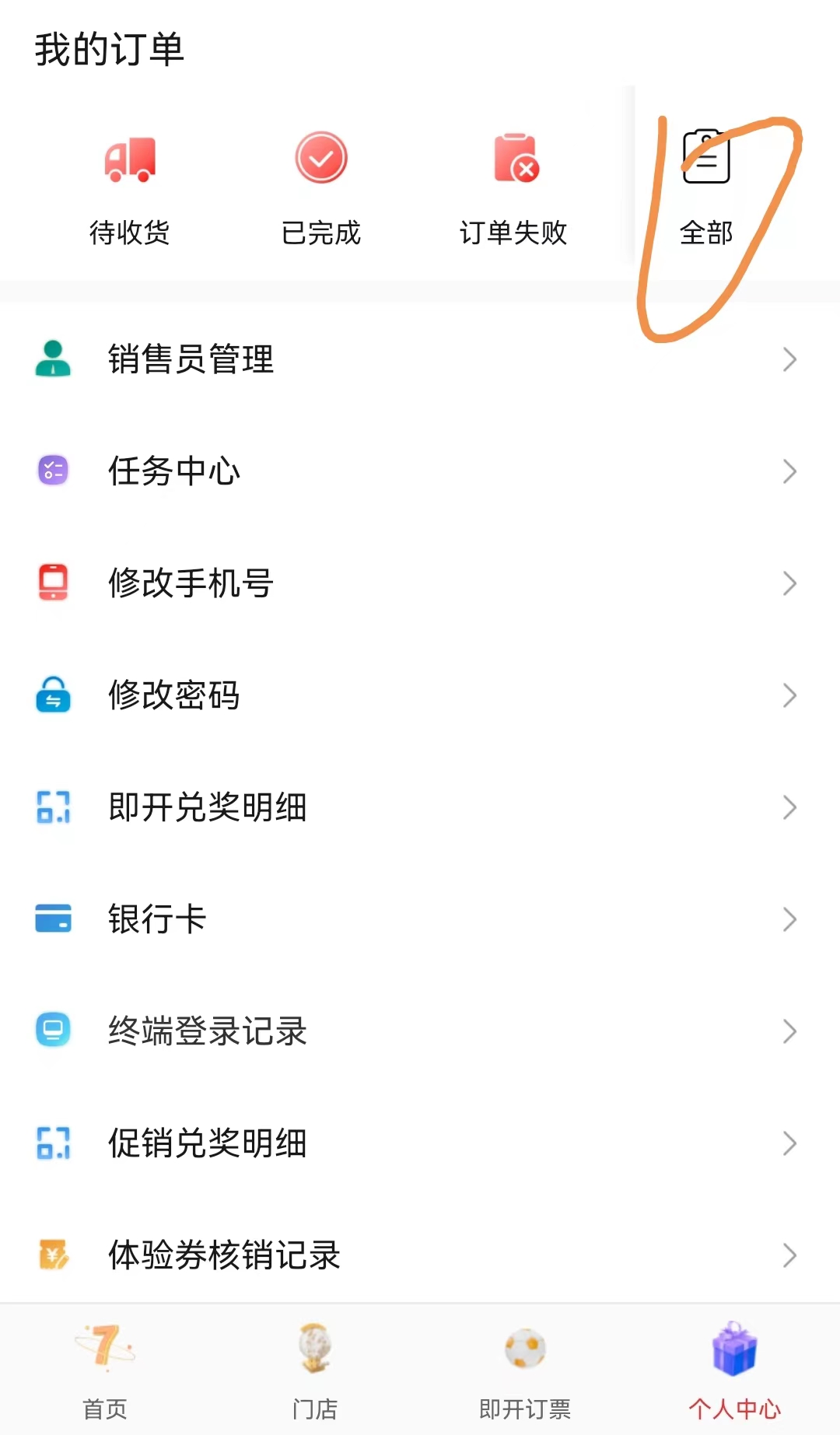Open 待收货 orders
This screenshot has width=840, height=1435.
point(130,187)
